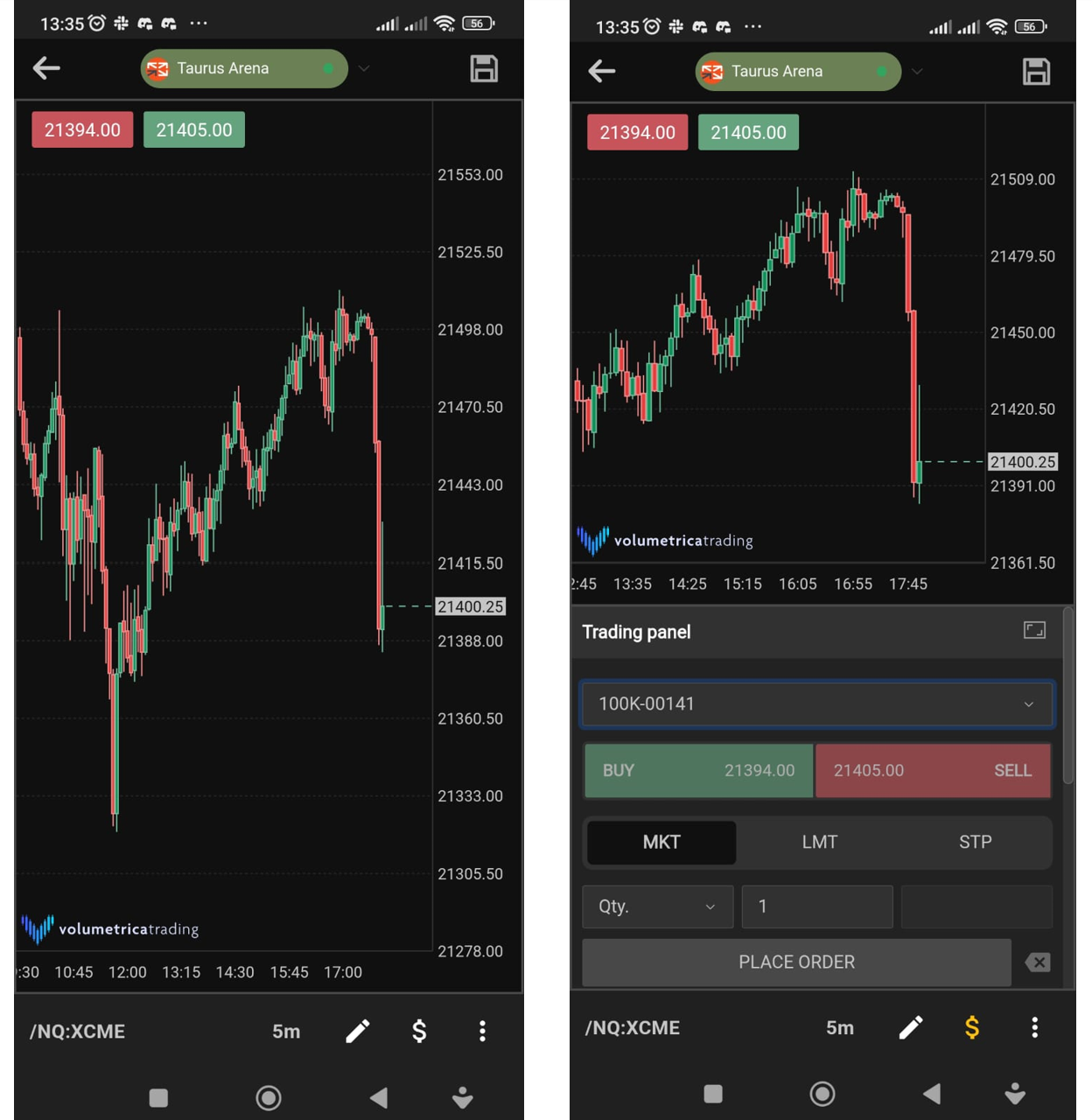1092x1120 pixels.
Task: Switch order type to STP
Action: tap(975, 842)
